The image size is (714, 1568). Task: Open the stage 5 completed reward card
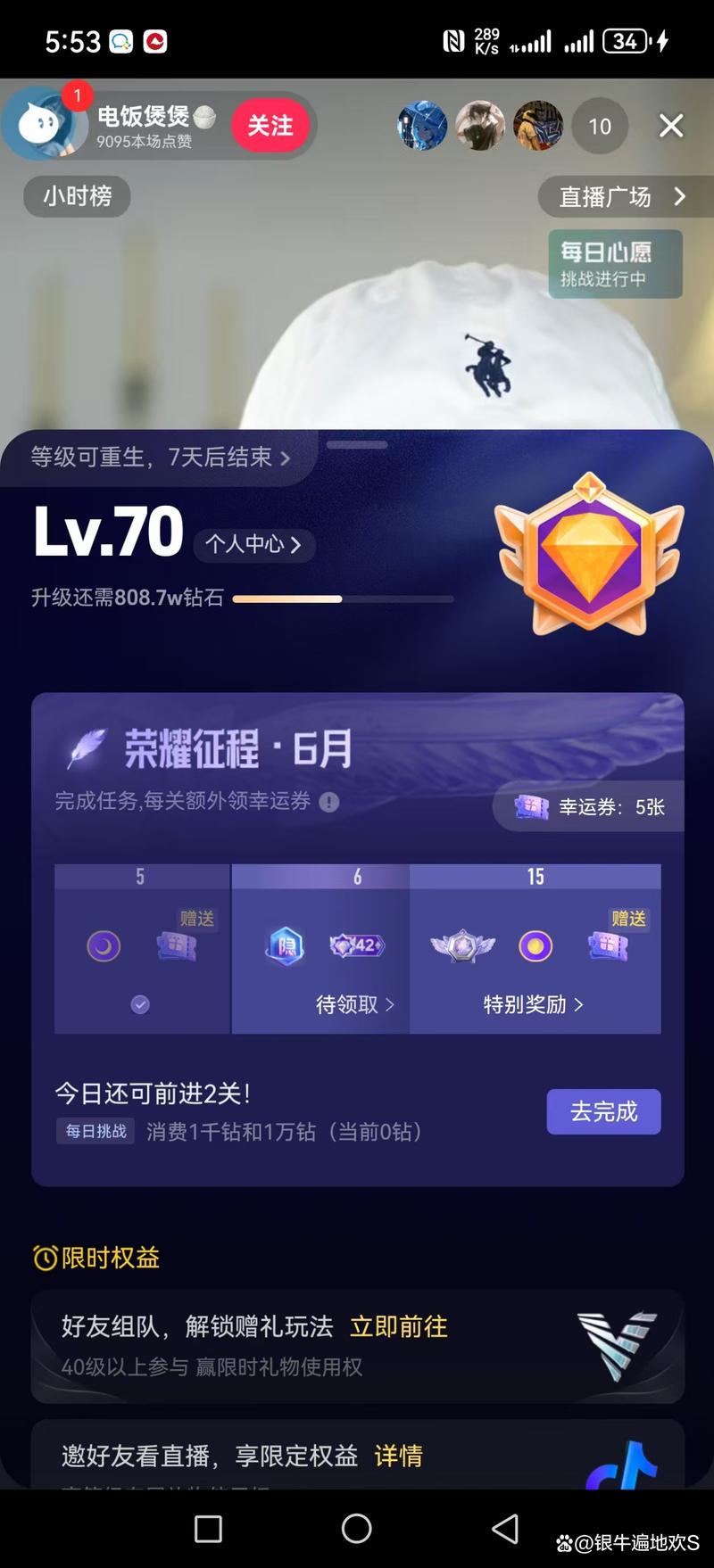(x=142, y=949)
